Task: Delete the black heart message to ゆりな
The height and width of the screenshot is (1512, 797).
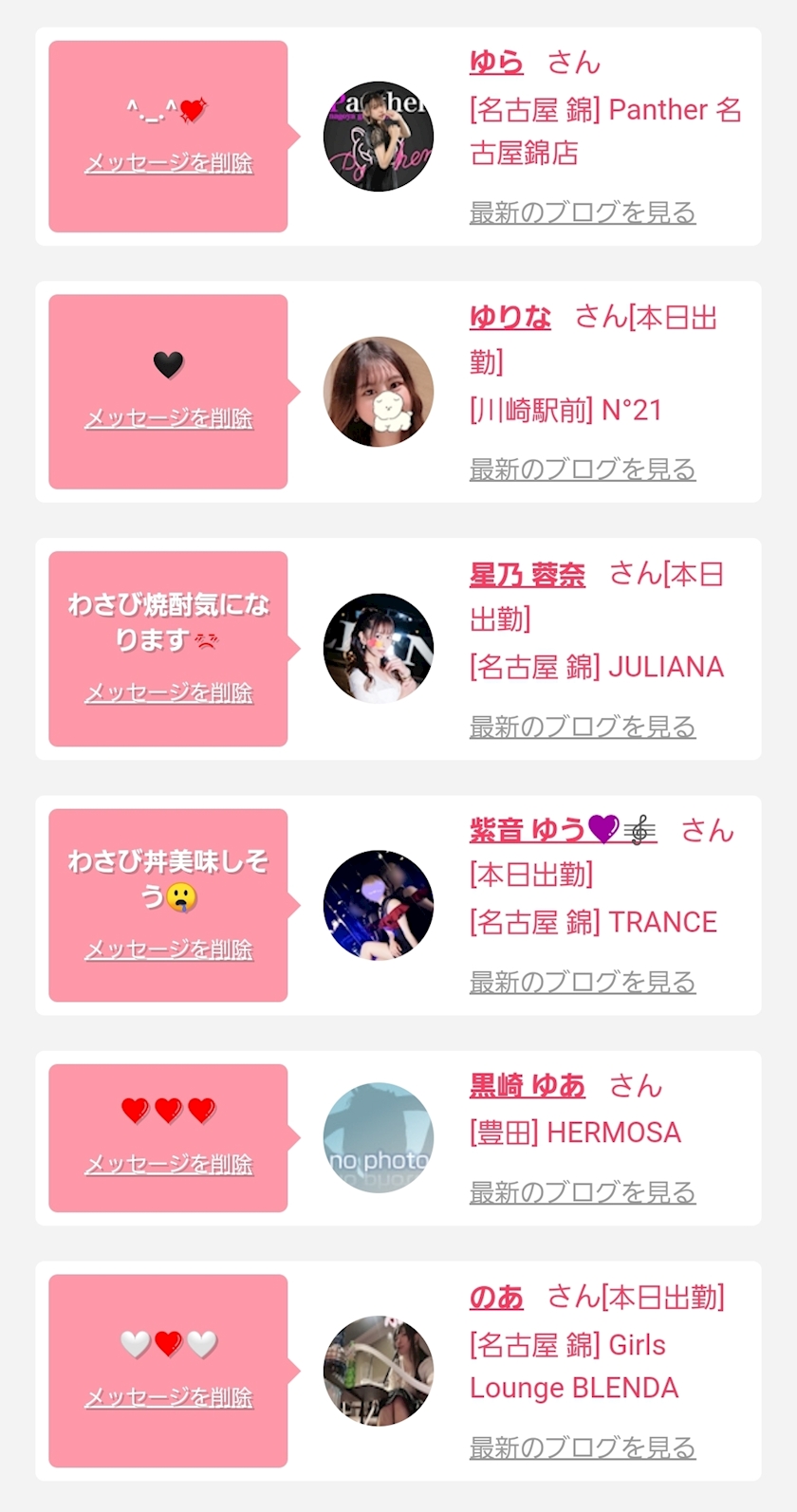Action: coord(169,418)
